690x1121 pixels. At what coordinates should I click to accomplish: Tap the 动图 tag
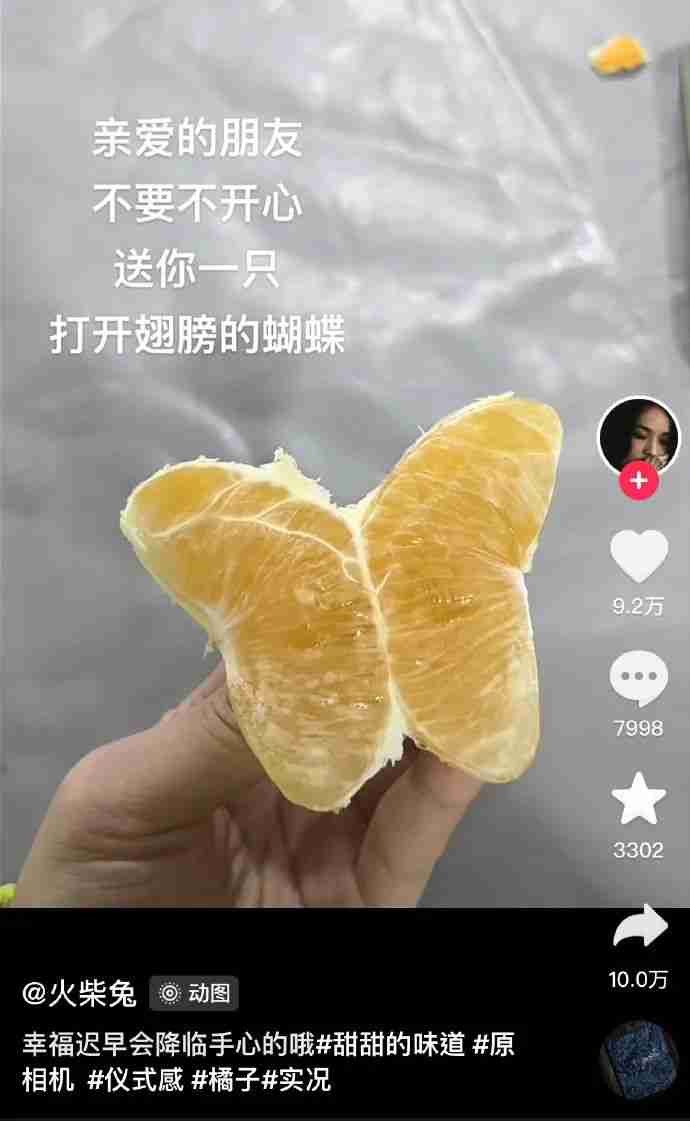tap(194, 993)
